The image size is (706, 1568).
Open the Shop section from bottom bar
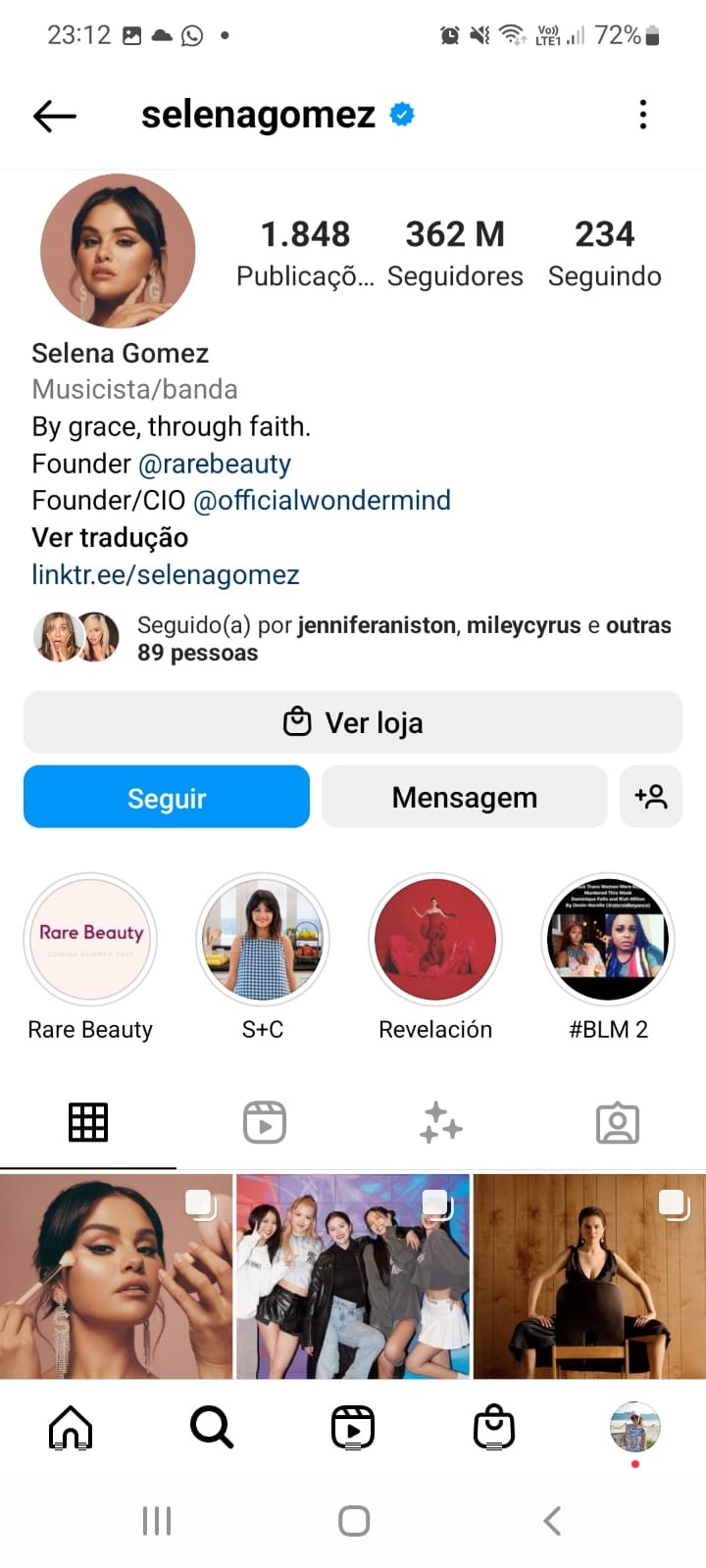[x=494, y=1428]
